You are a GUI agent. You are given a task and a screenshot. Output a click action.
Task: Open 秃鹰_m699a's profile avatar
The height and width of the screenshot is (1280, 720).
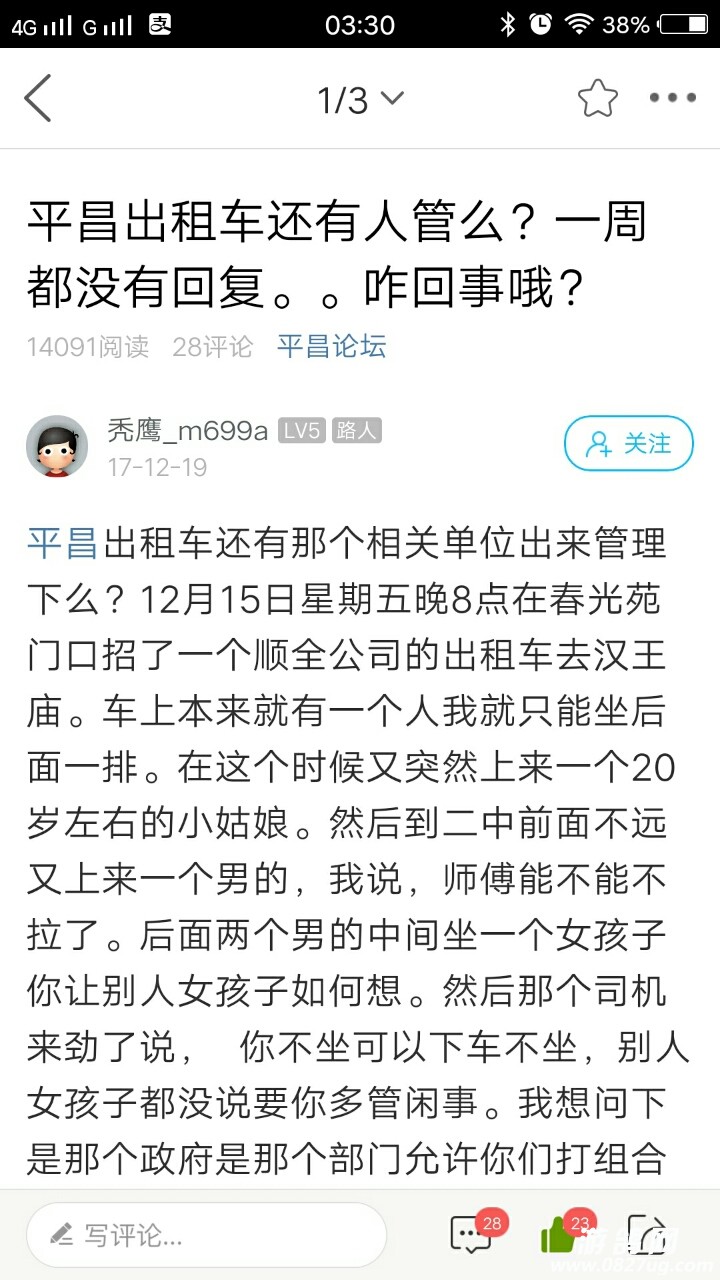click(57, 446)
